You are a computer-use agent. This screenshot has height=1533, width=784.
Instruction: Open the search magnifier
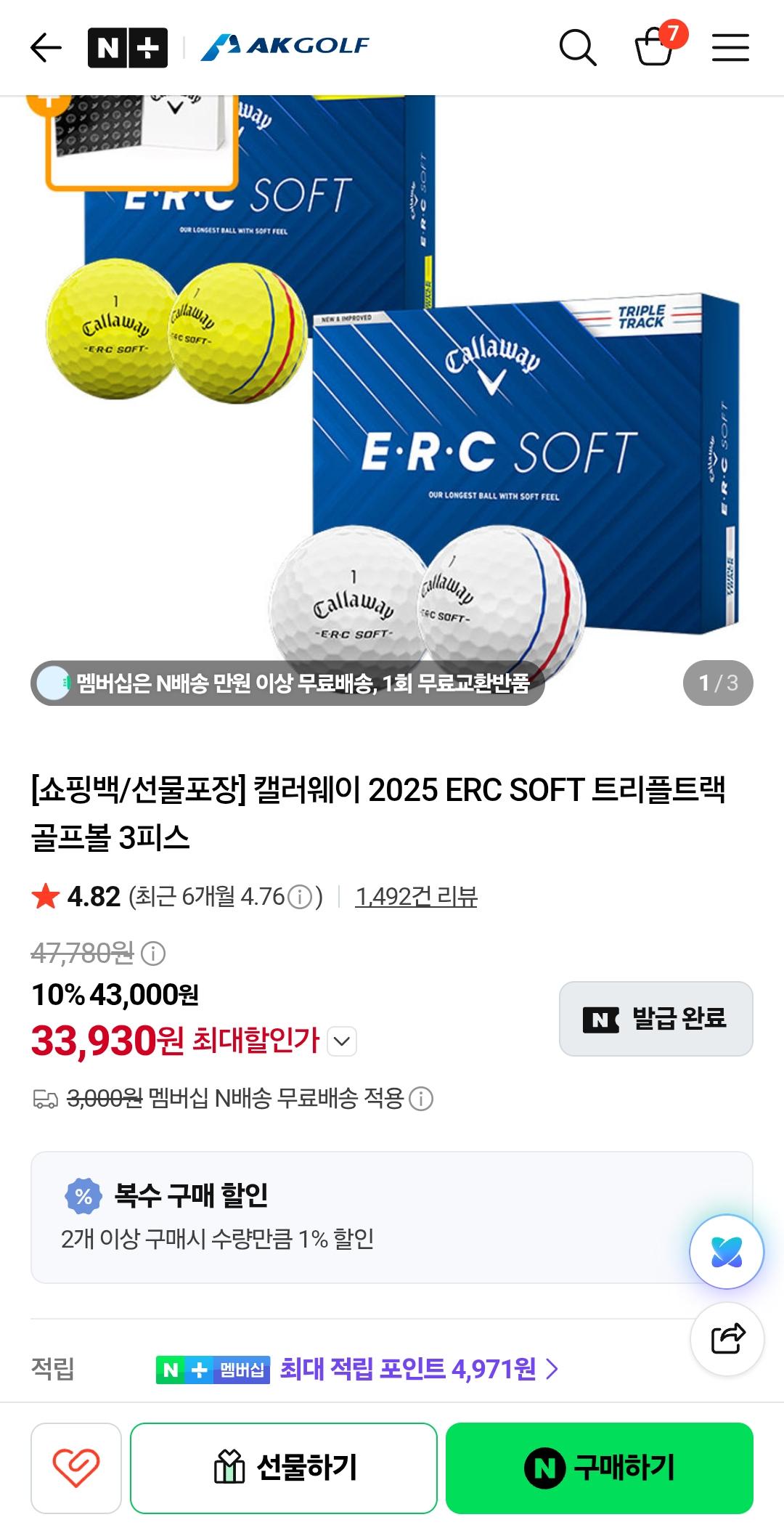[578, 48]
